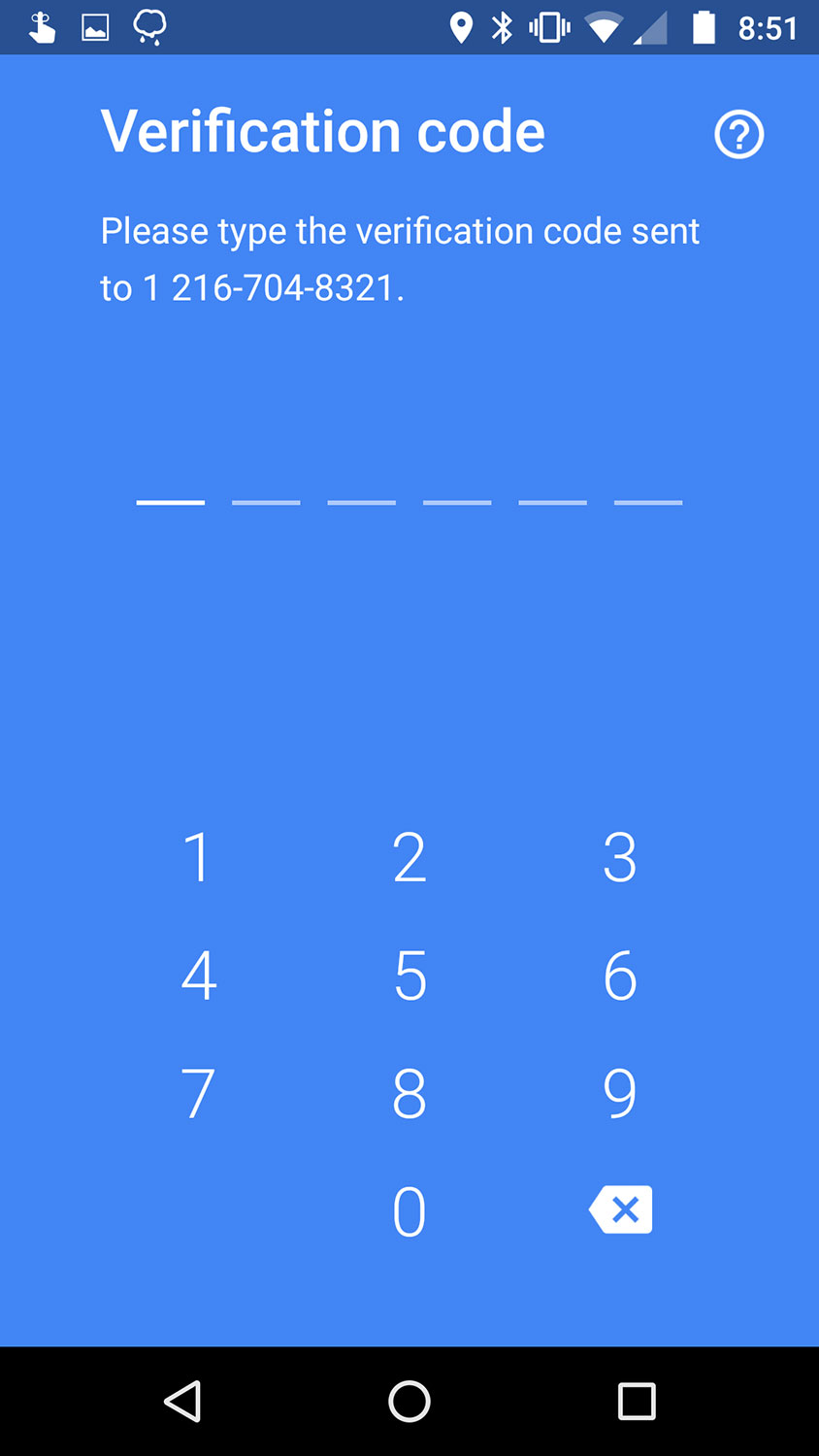Enter digit 1 on the keypad

point(198,857)
